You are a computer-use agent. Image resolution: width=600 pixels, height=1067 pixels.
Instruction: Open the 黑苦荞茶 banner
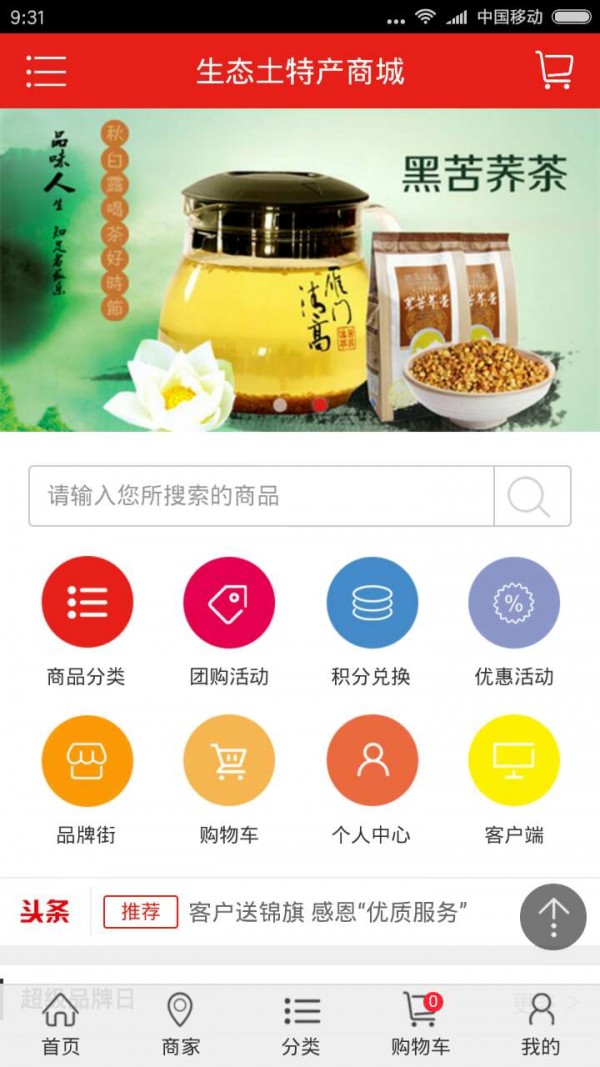pos(300,270)
